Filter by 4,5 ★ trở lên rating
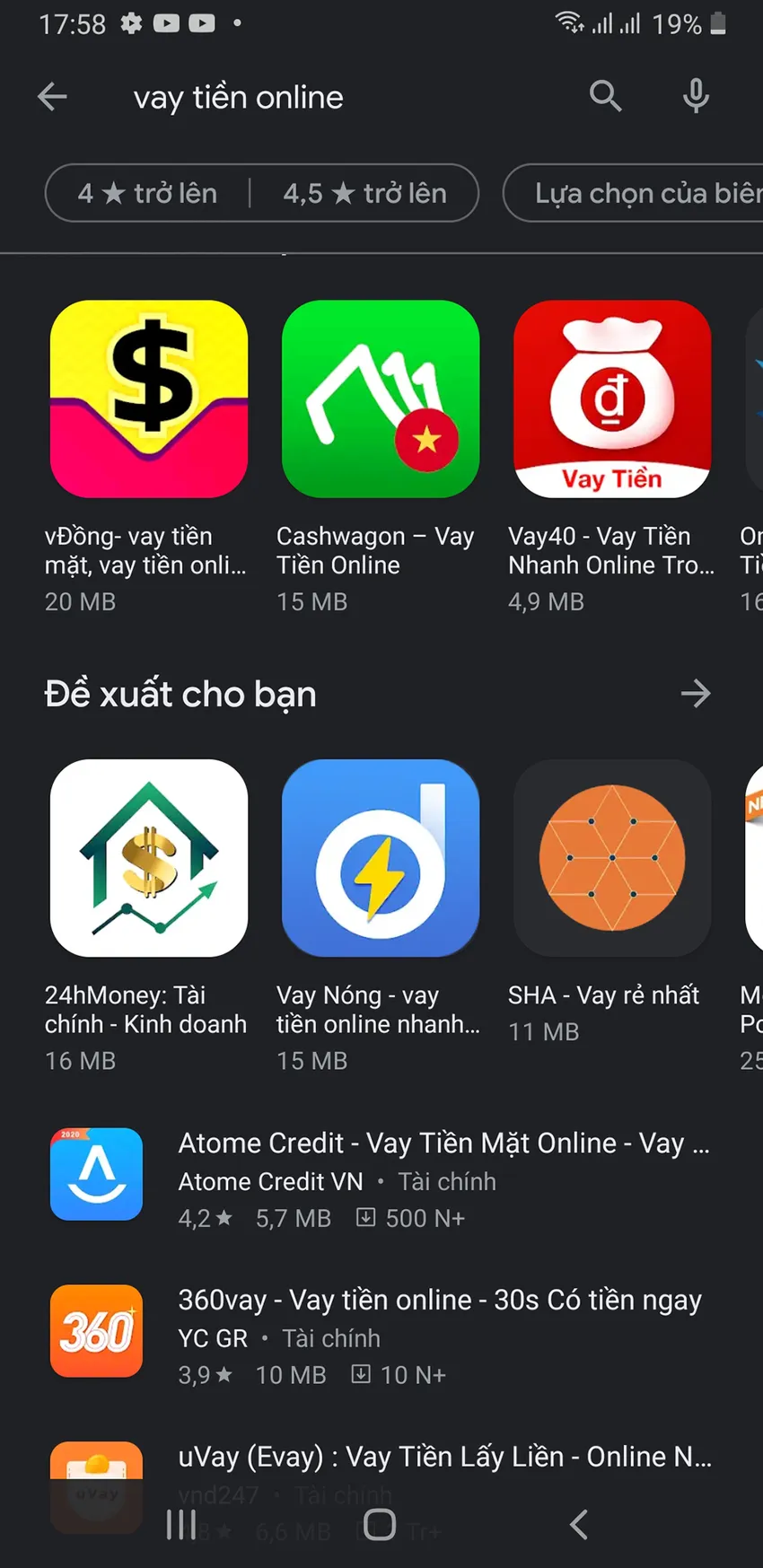The height and width of the screenshot is (1568, 763). [364, 193]
